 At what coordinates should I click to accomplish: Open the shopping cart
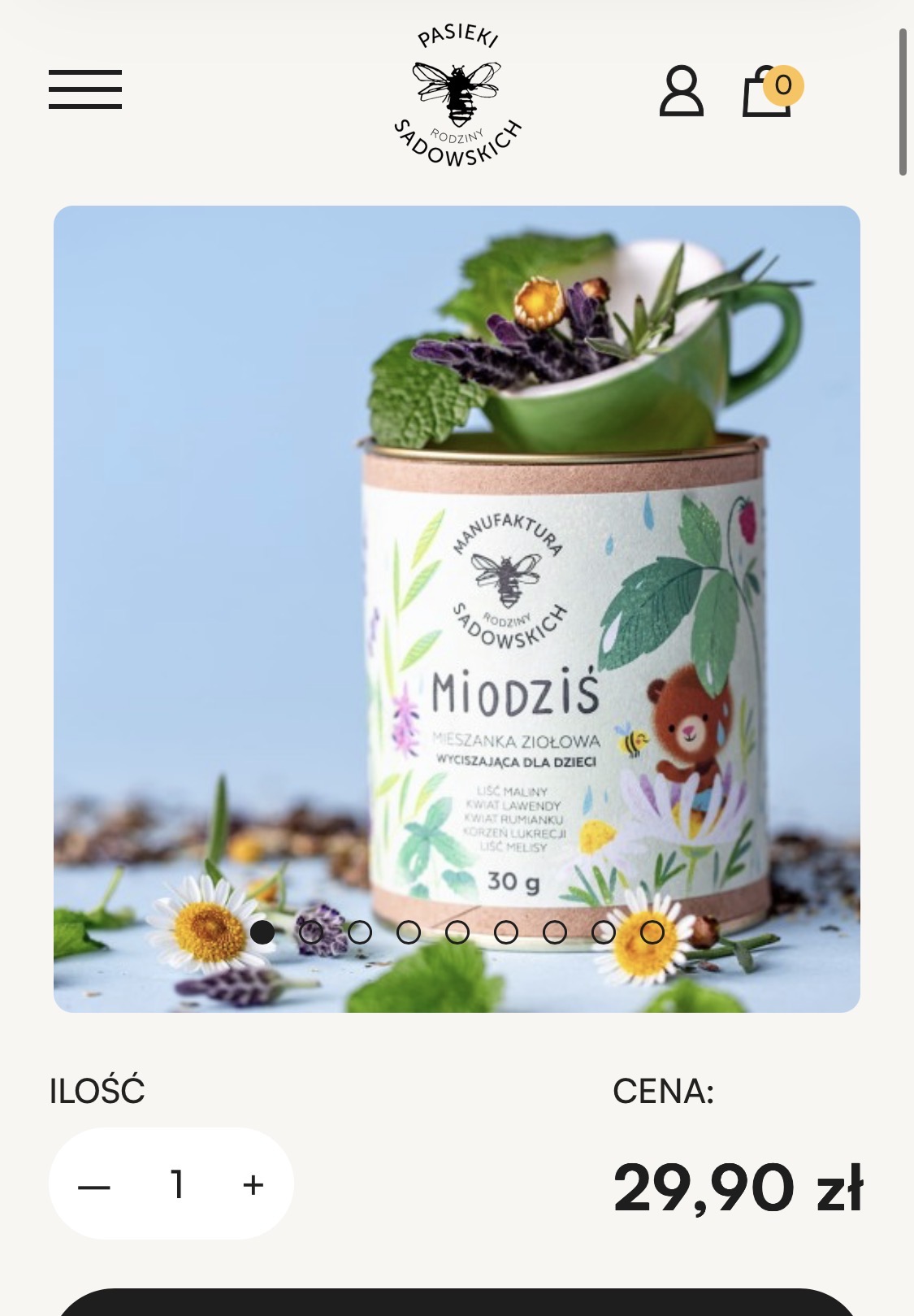click(768, 92)
